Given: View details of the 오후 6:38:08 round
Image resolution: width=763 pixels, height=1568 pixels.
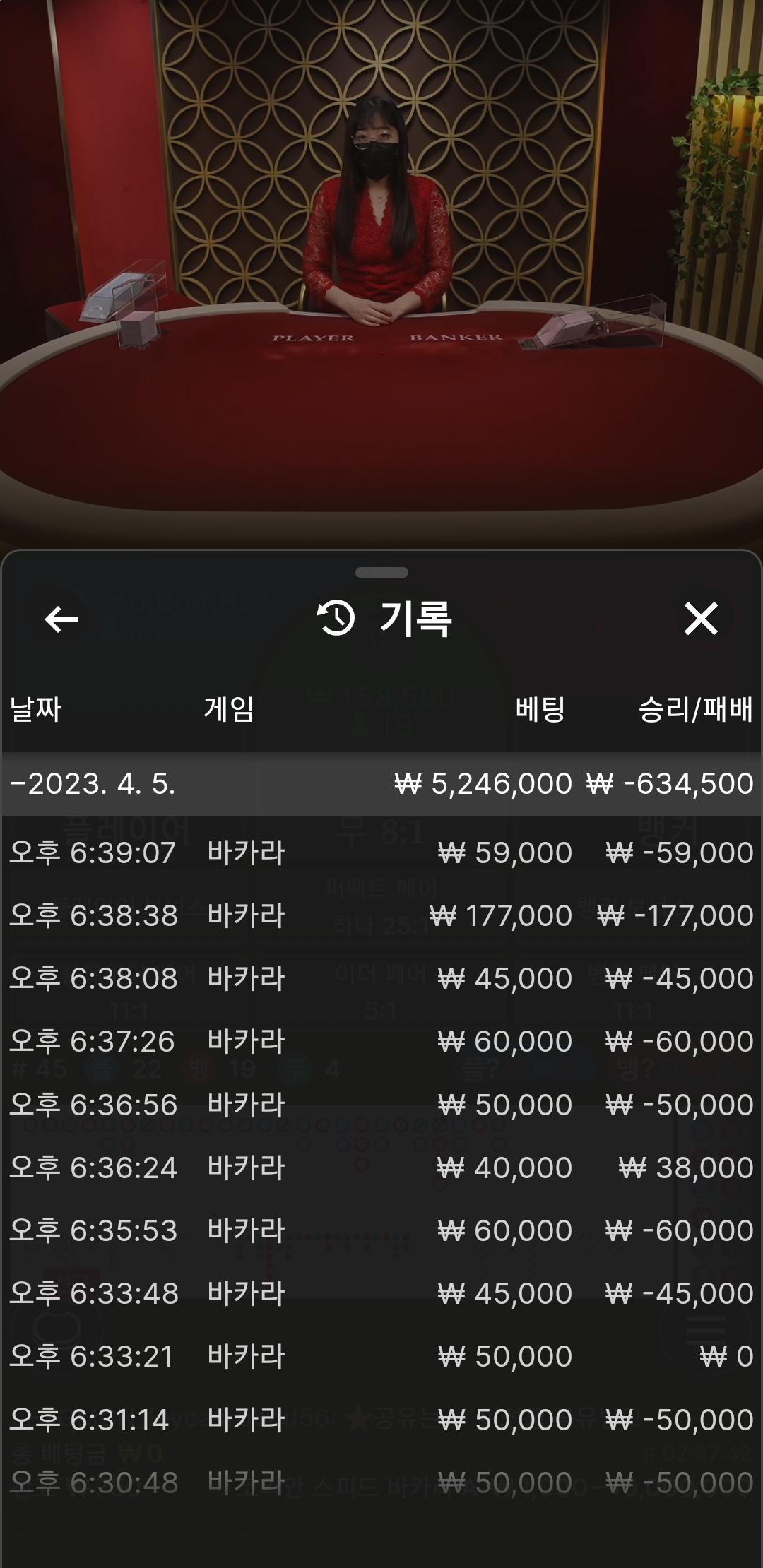Looking at the screenshot, I should (381, 978).
